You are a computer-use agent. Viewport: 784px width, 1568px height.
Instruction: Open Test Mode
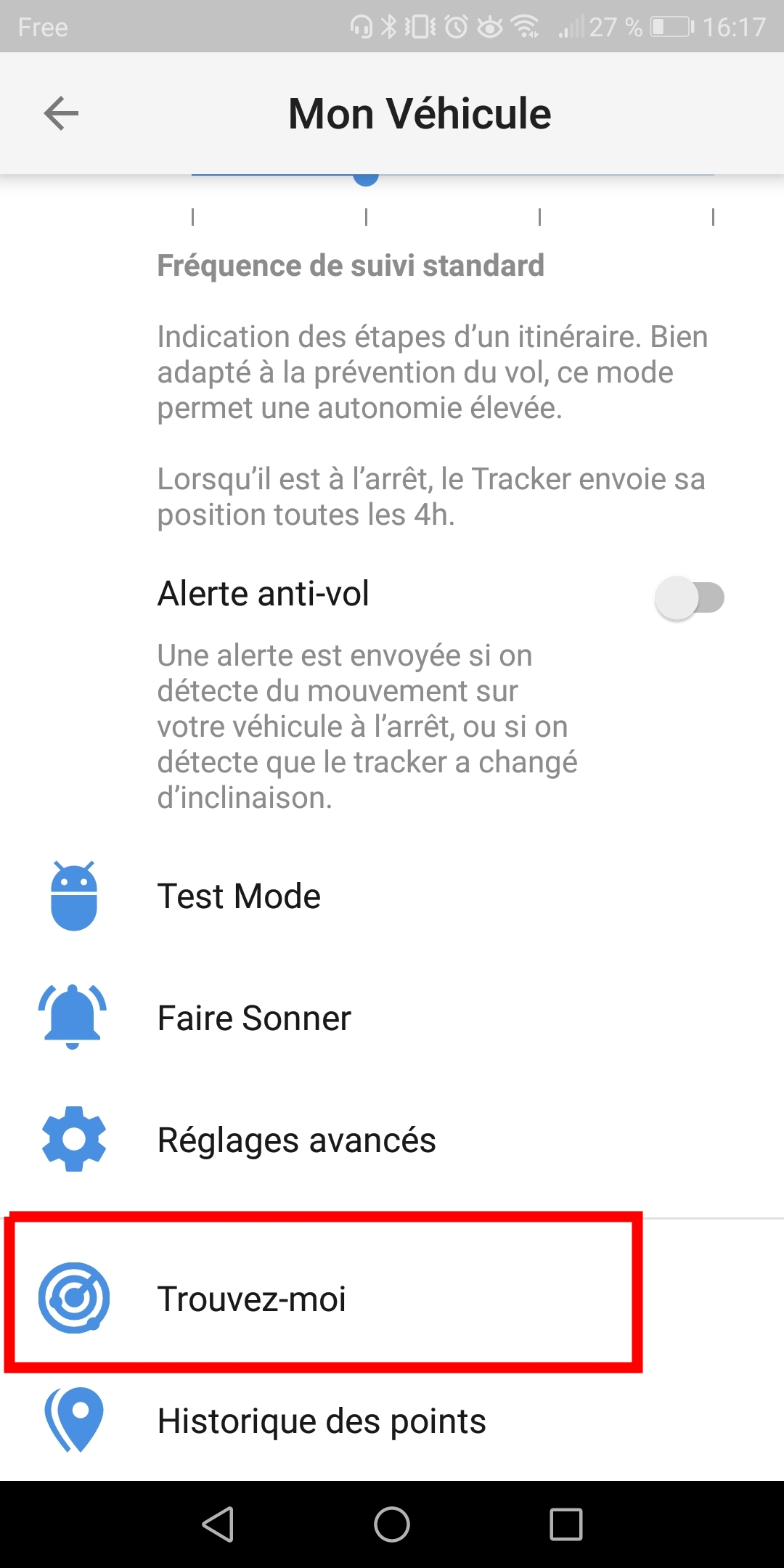[x=239, y=896]
